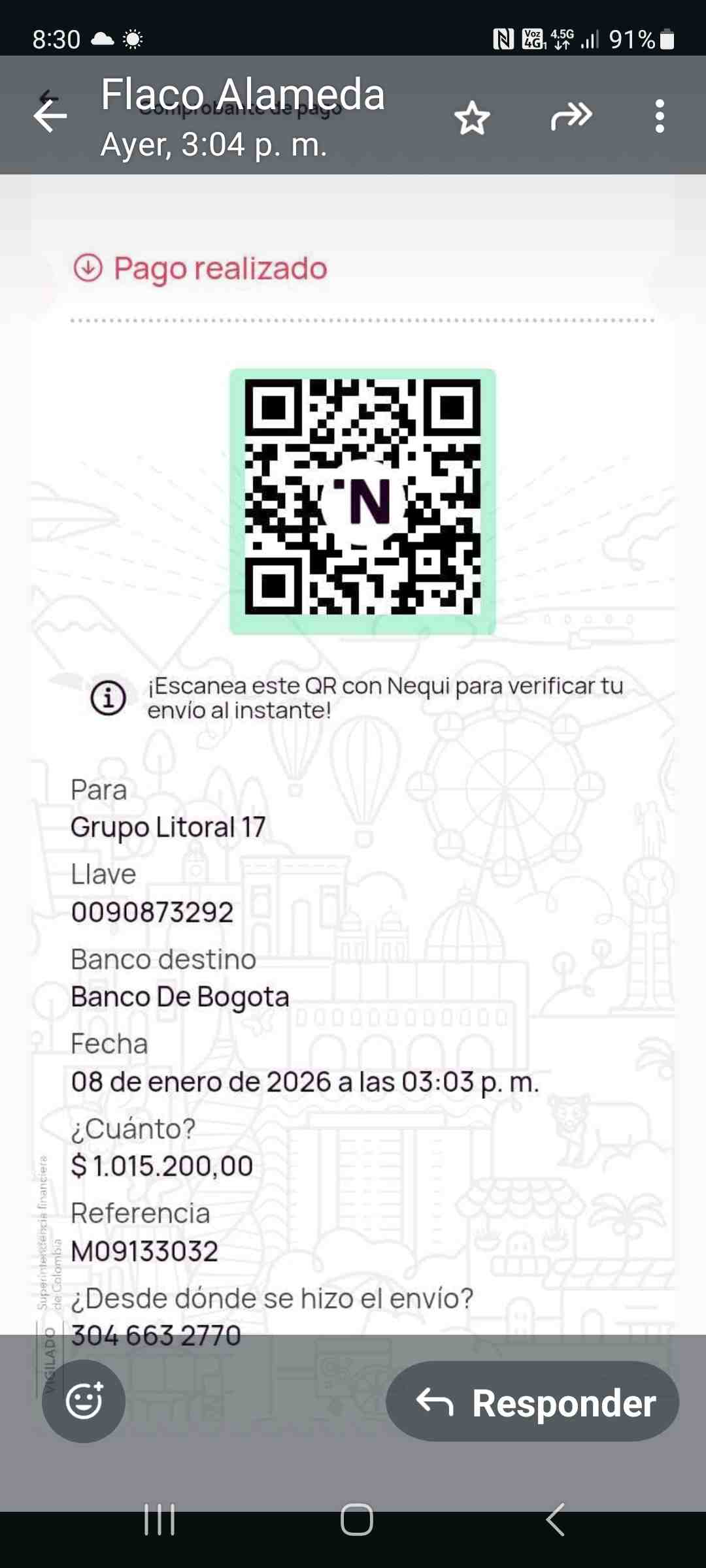
Task: Open recent apps from navigation bar
Action: tap(160, 1520)
